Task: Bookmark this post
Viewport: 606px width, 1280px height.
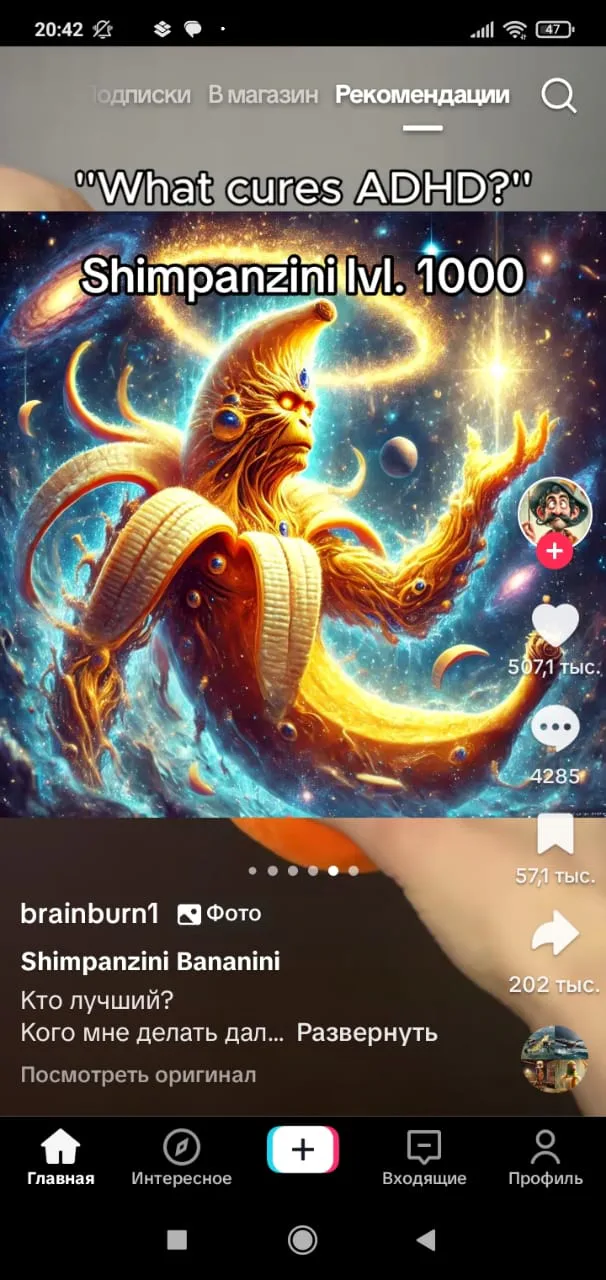Action: click(x=555, y=834)
